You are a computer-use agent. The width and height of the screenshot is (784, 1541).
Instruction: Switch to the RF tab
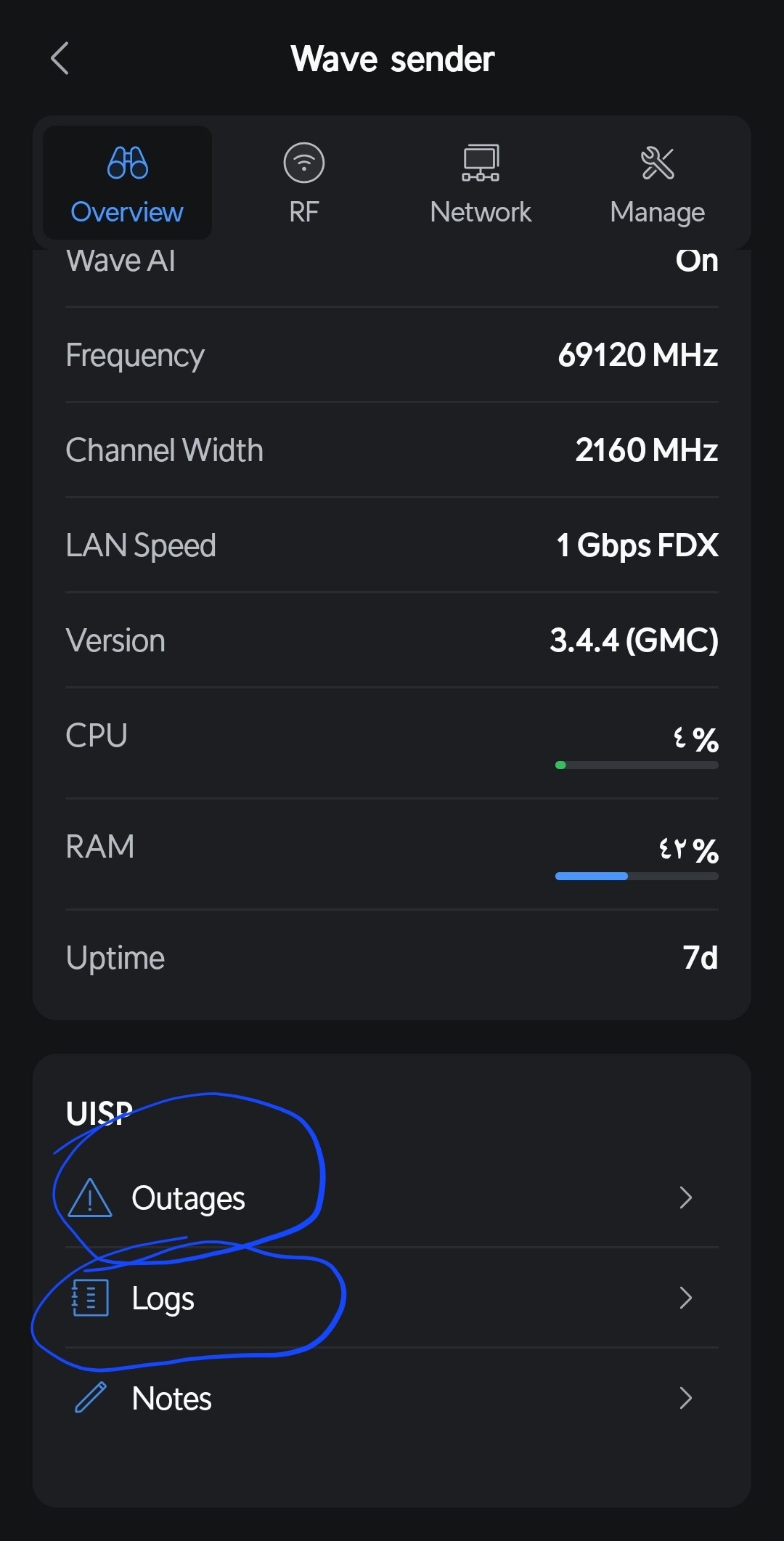[303, 183]
